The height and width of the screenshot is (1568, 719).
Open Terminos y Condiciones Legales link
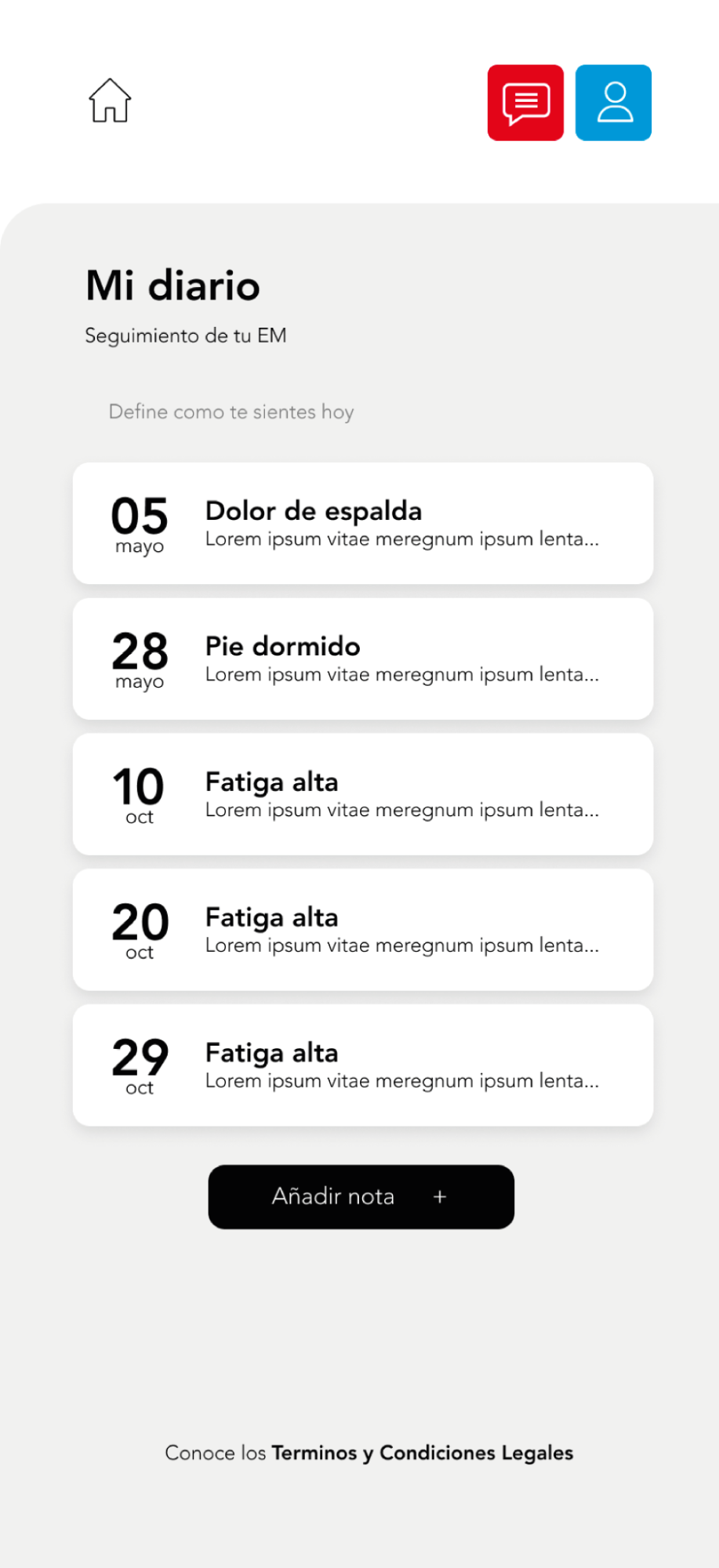point(422,1453)
